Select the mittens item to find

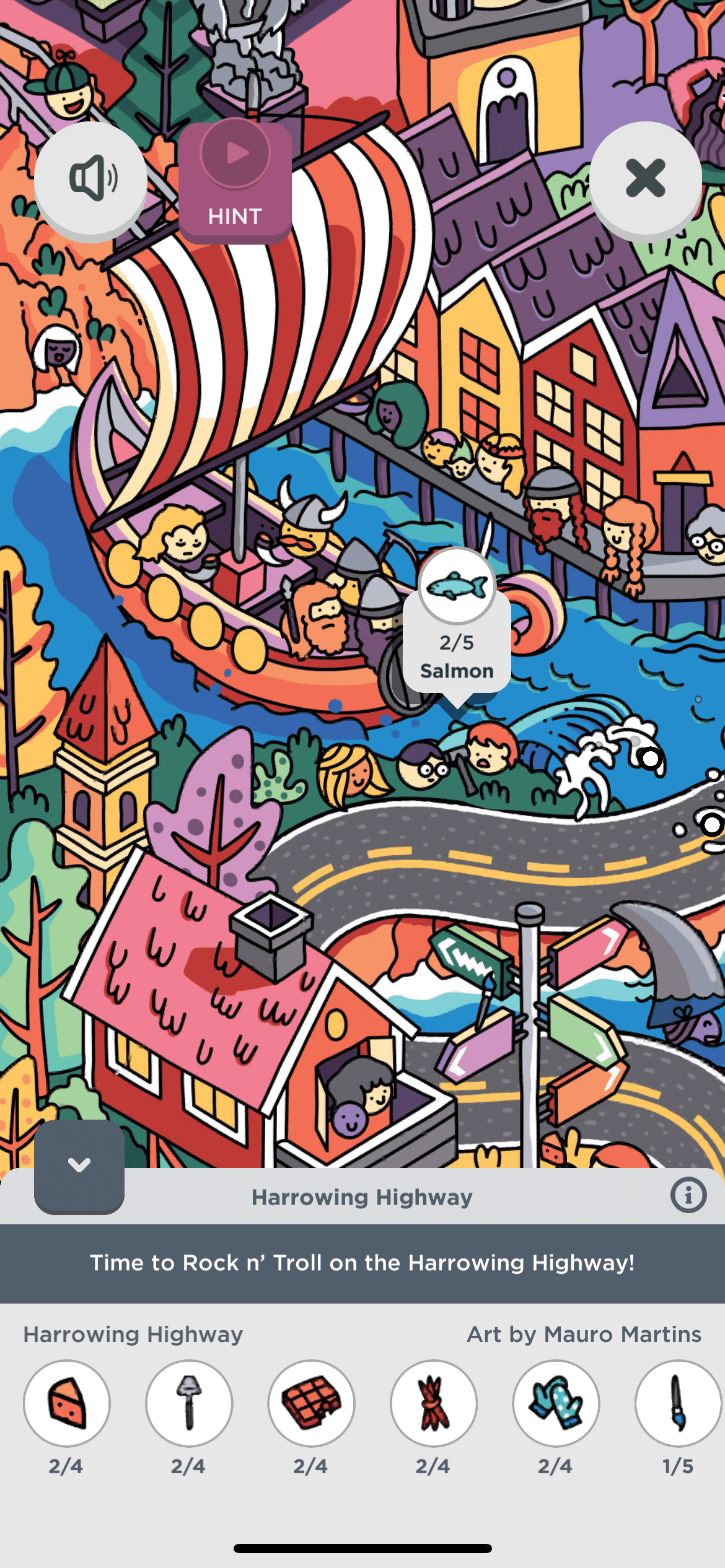[x=556, y=1403]
